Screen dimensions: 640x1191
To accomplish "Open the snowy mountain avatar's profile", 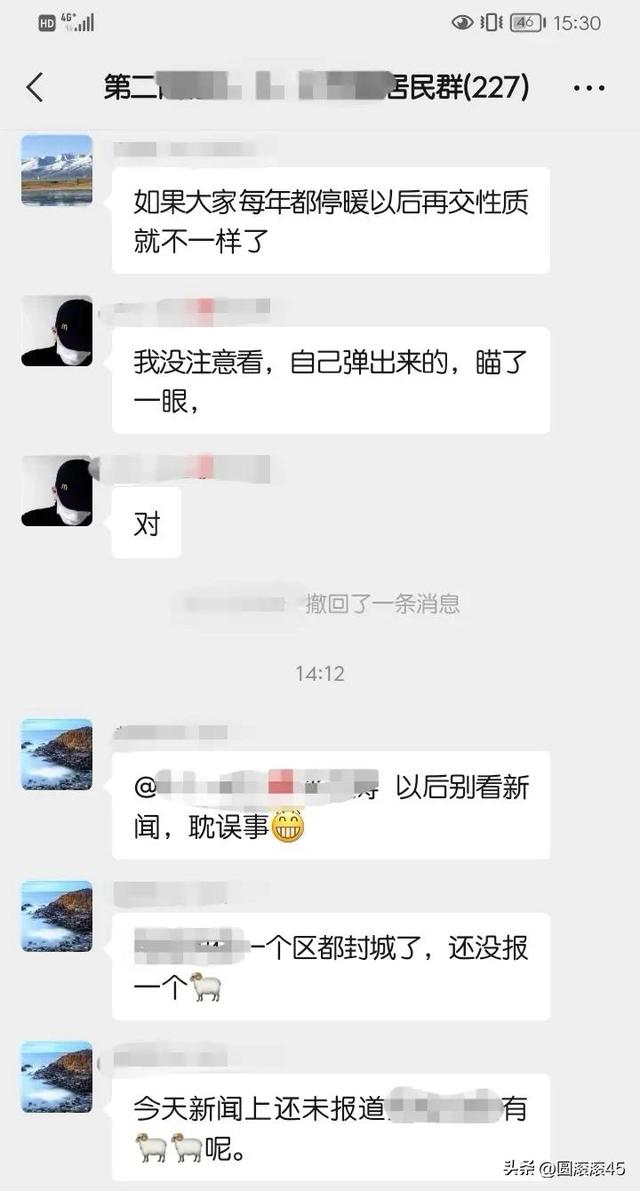I will pos(57,170).
